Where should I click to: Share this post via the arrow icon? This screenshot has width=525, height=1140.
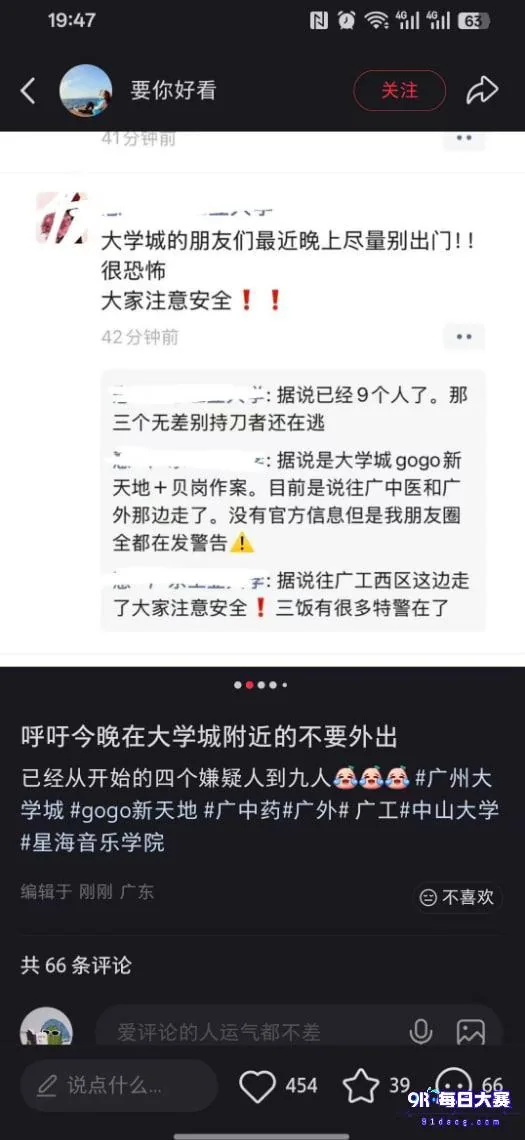point(482,90)
